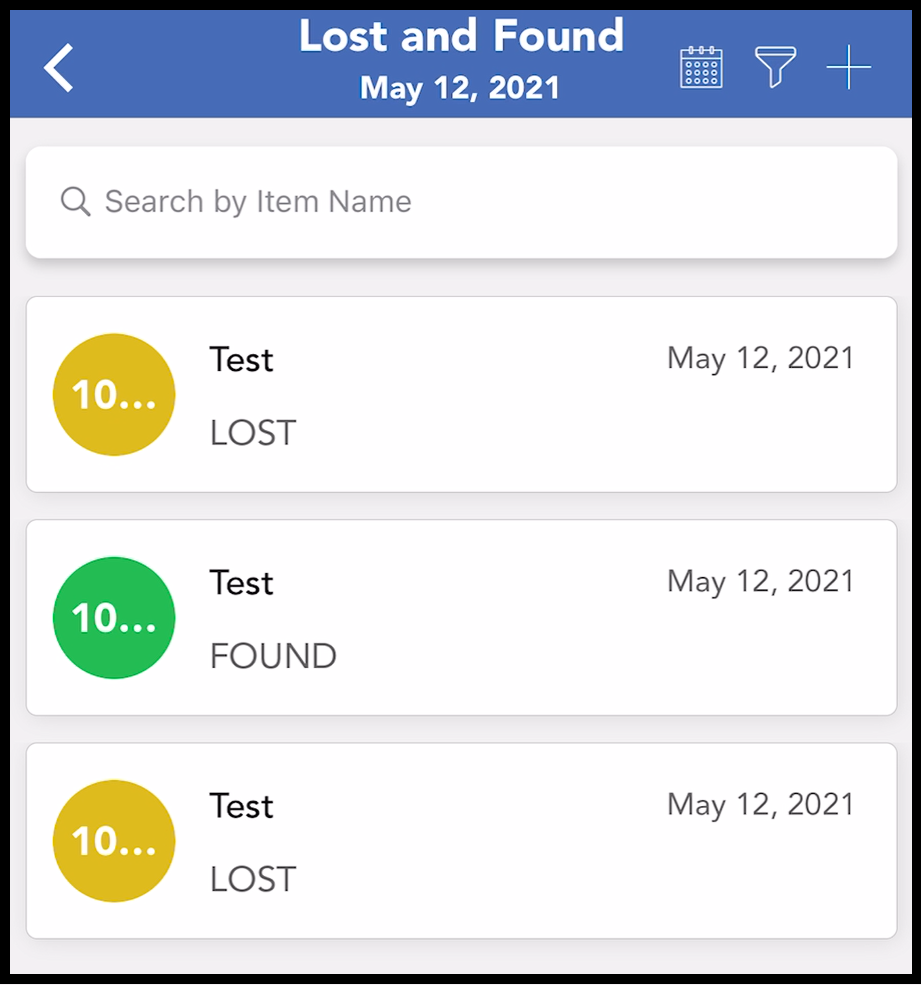This screenshot has width=921, height=985.
Task: Select the yellow avatar of the first LOST item
Action: (x=114, y=394)
